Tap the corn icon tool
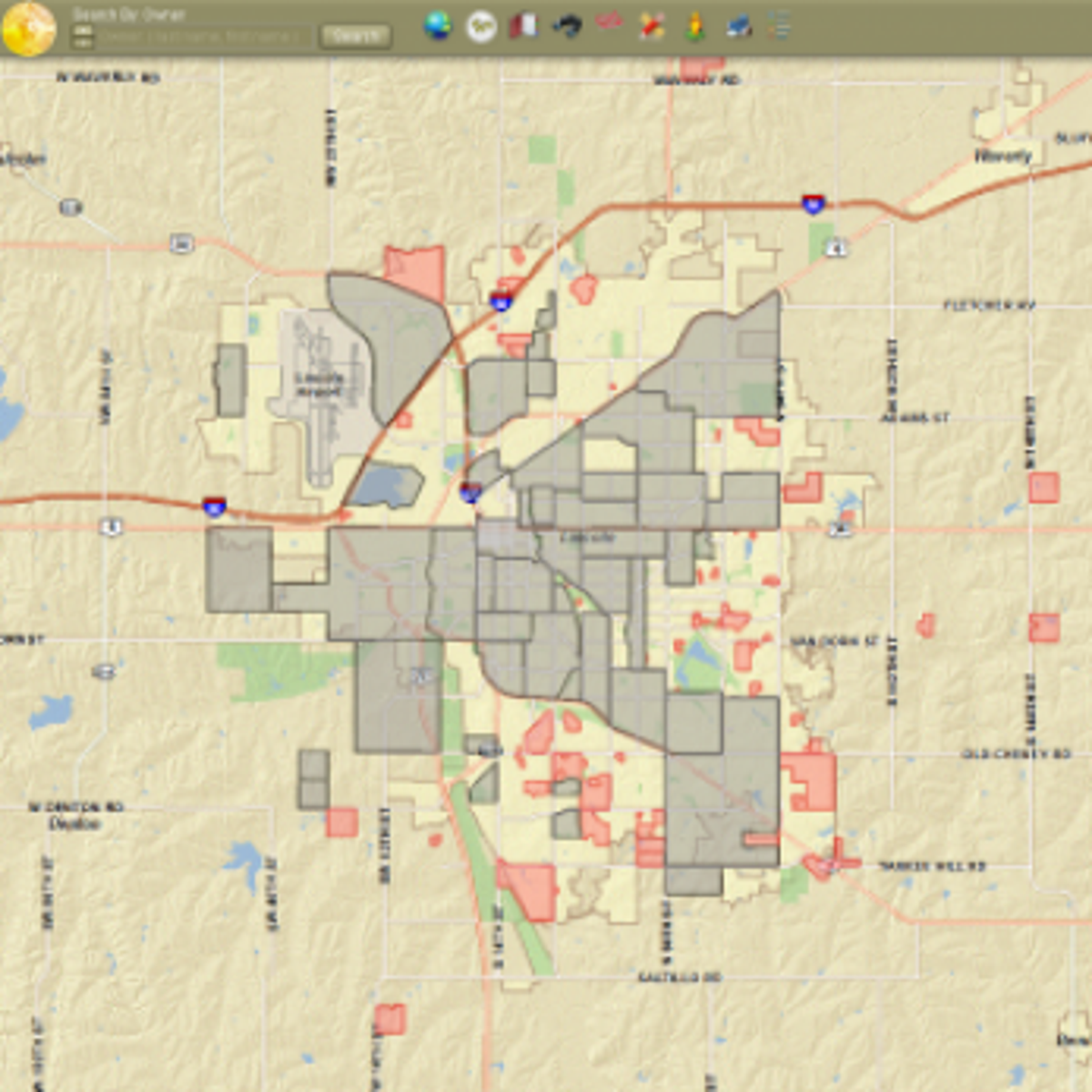The height and width of the screenshot is (1092, 1092). coord(695,25)
